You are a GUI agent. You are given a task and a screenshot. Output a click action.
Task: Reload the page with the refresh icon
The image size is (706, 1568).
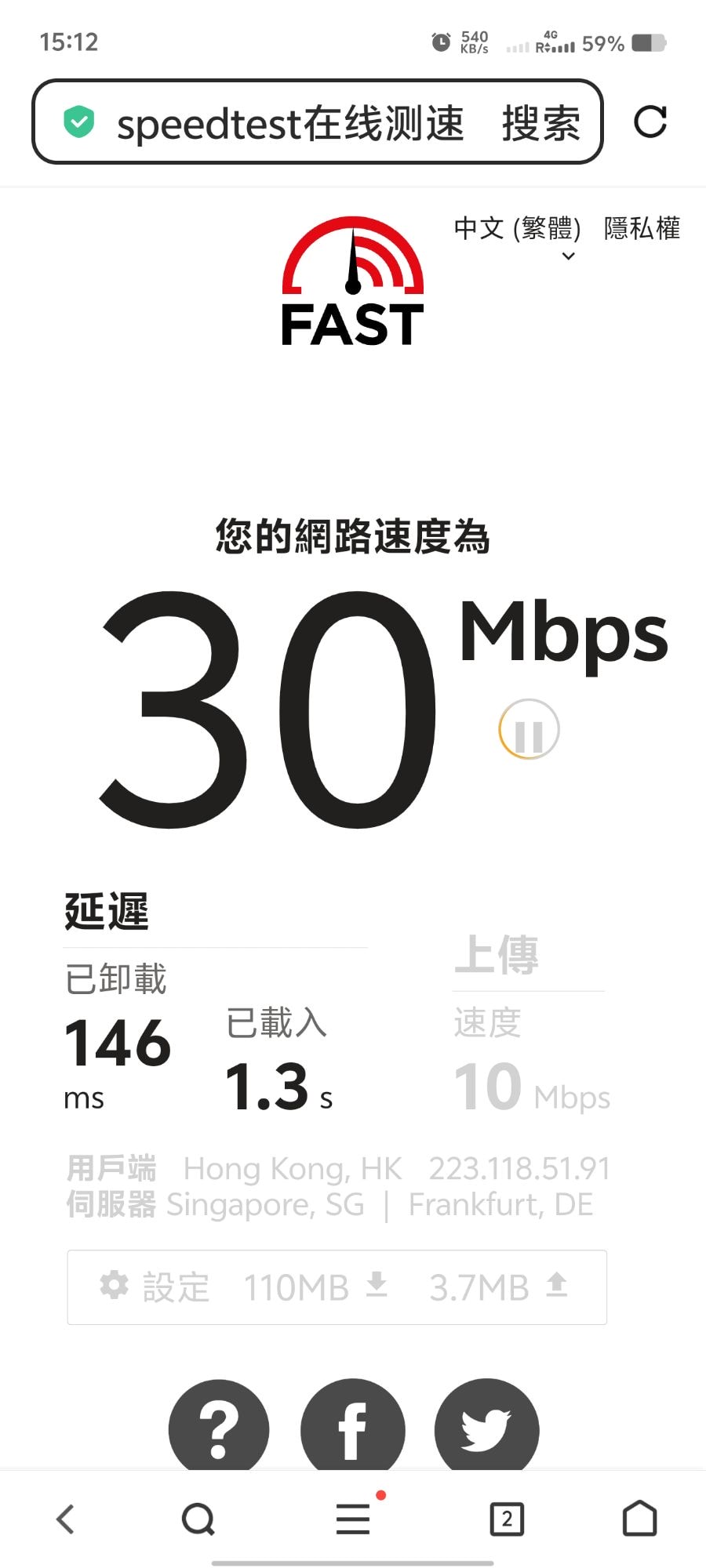click(x=650, y=122)
